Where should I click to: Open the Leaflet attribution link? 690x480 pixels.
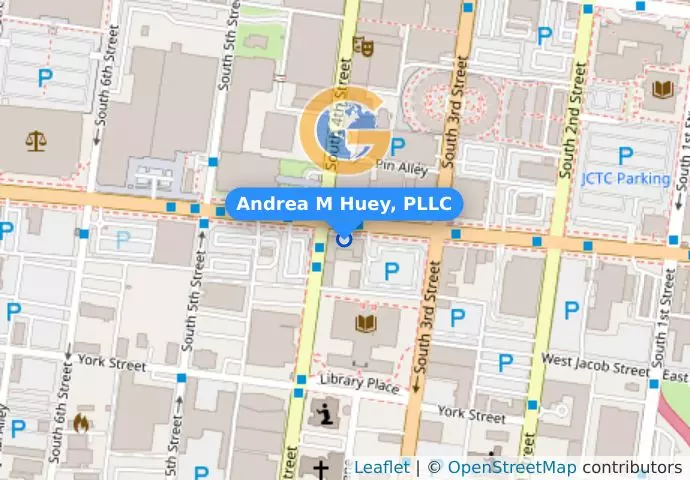tap(381, 468)
